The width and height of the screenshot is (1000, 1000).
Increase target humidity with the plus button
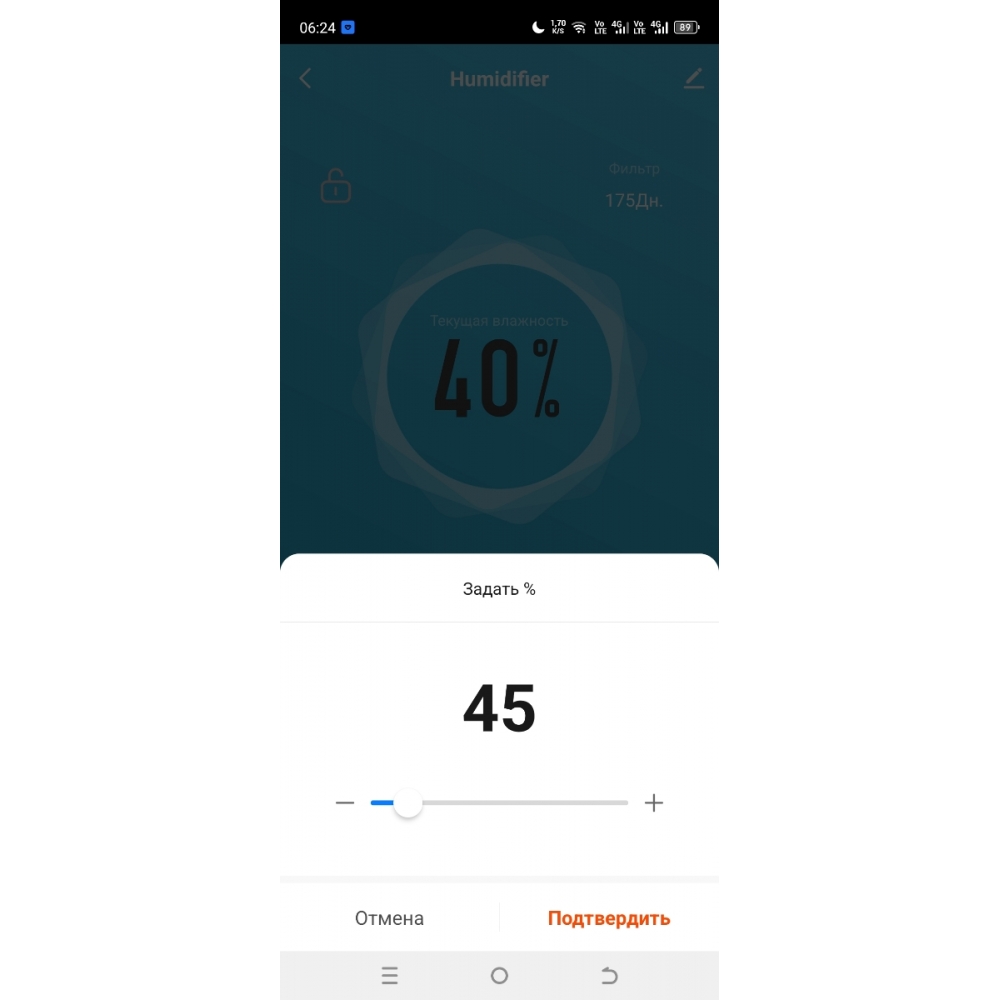coord(654,803)
